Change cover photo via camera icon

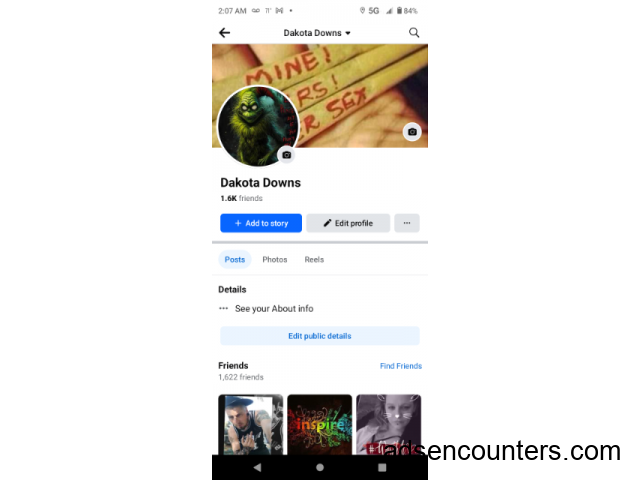(x=412, y=132)
